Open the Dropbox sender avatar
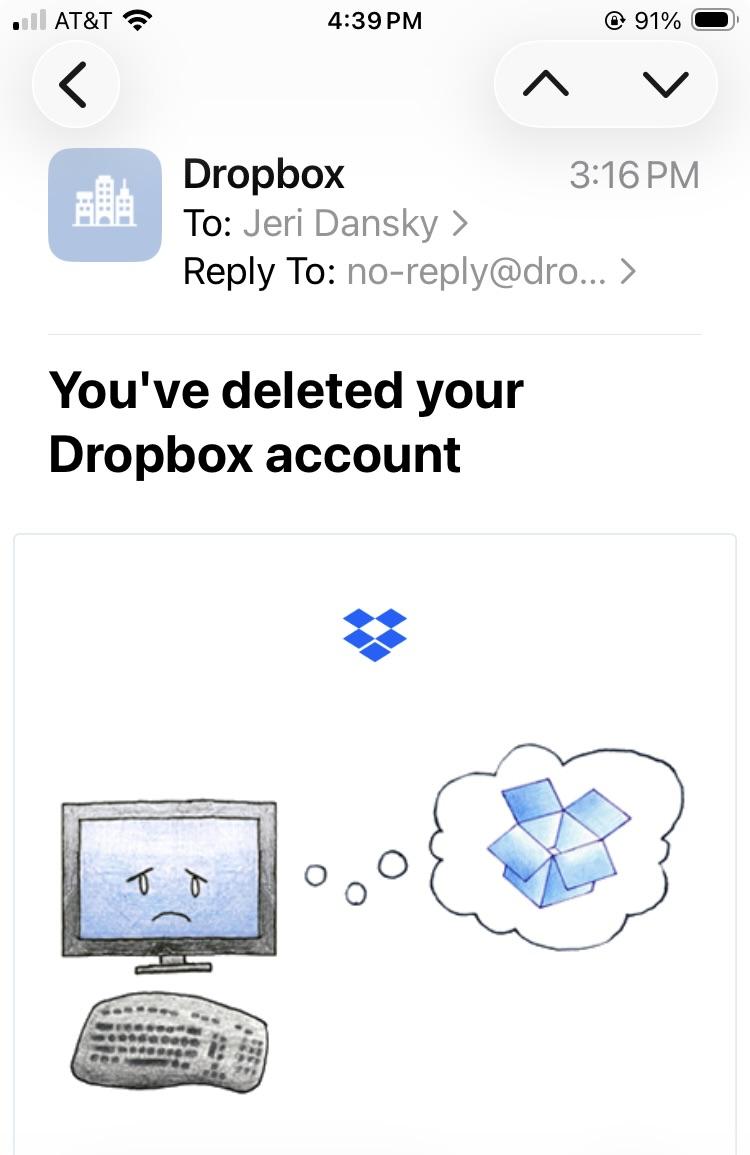The width and height of the screenshot is (750, 1155). pos(105,205)
